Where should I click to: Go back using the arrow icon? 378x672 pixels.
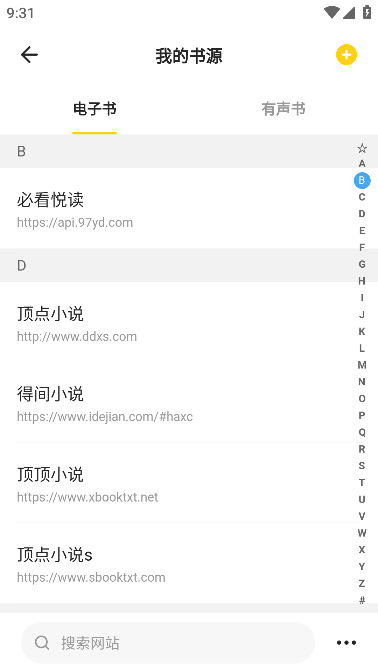29,55
